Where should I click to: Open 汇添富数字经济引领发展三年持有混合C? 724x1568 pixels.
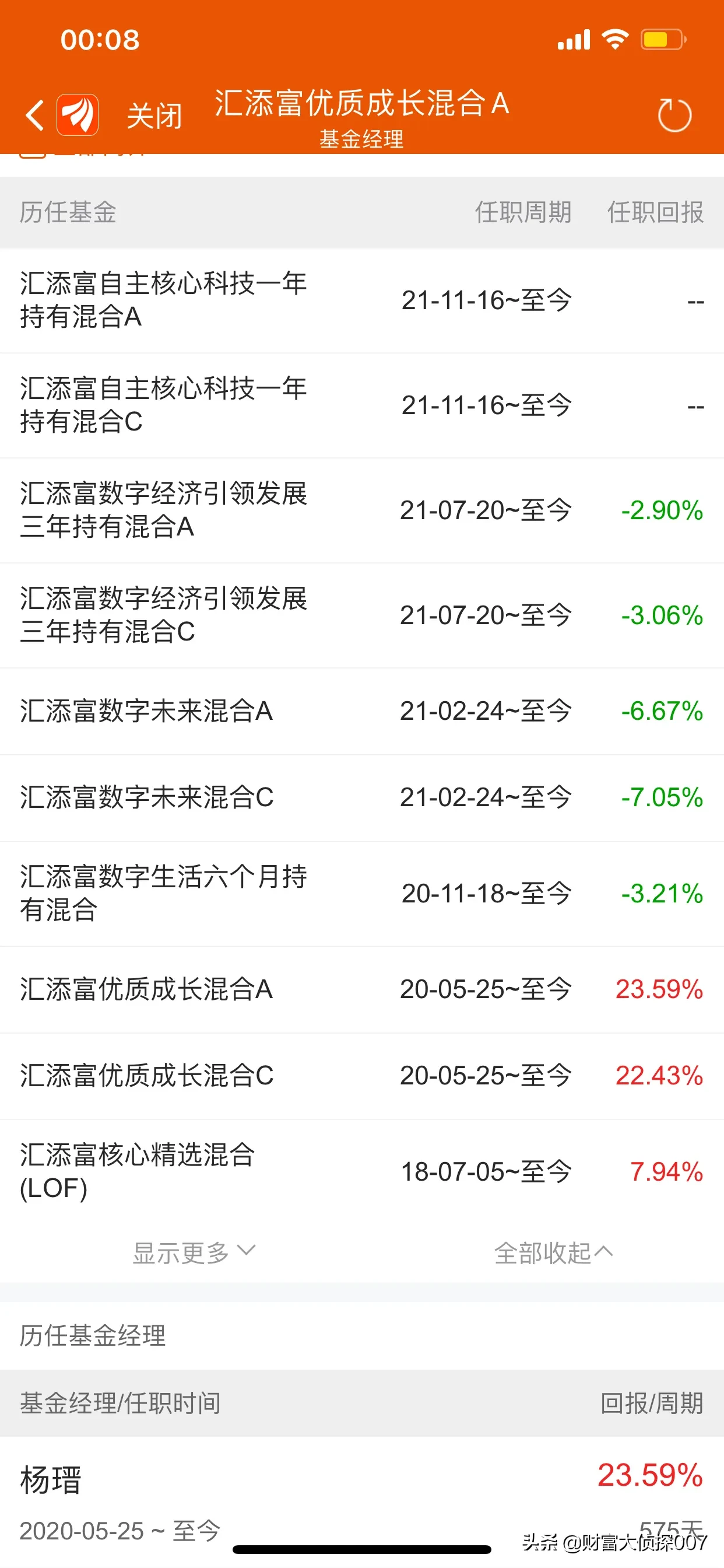[x=362, y=615]
